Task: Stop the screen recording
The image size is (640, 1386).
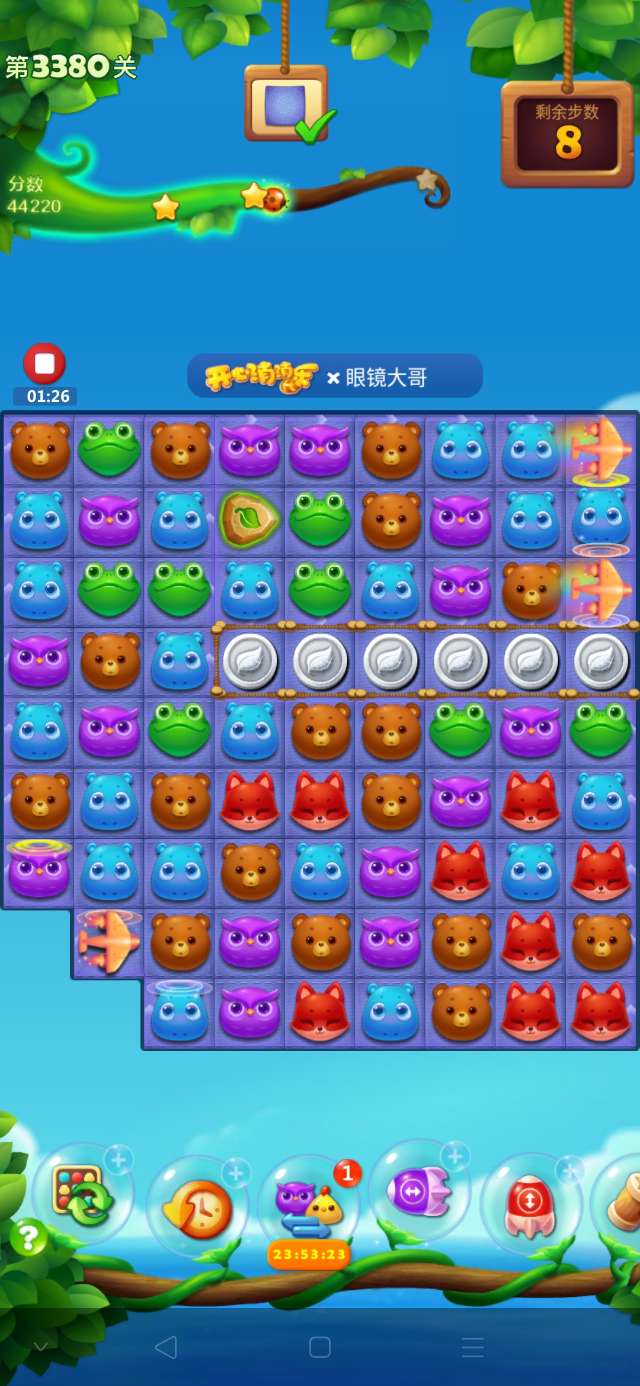Action: pyautogui.click(x=44, y=364)
